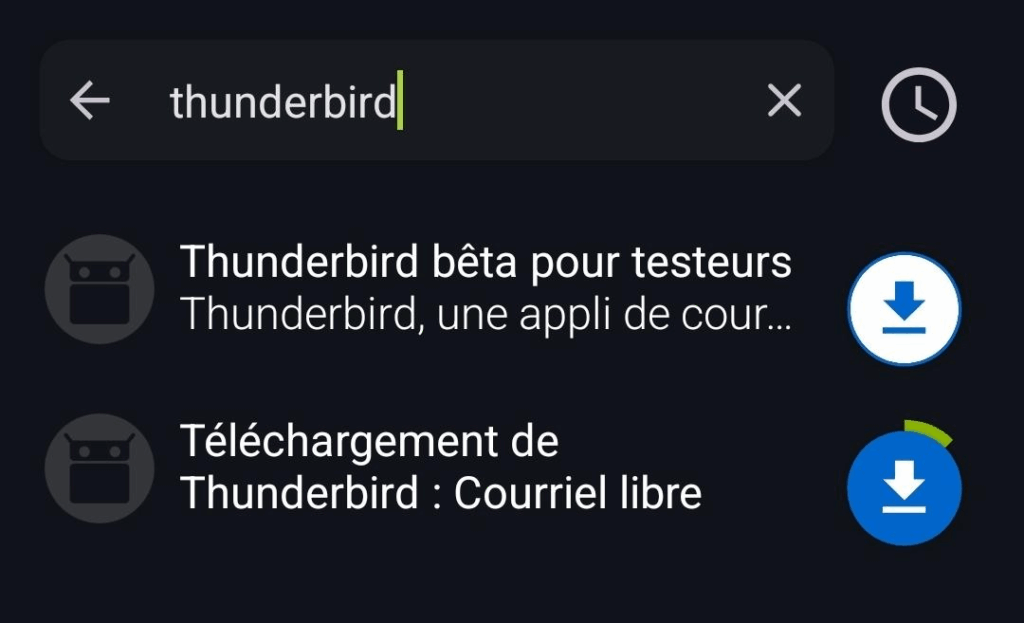
Task: Open Thunderbird bêta pour testeurs result
Action: pyautogui.click(x=485, y=288)
